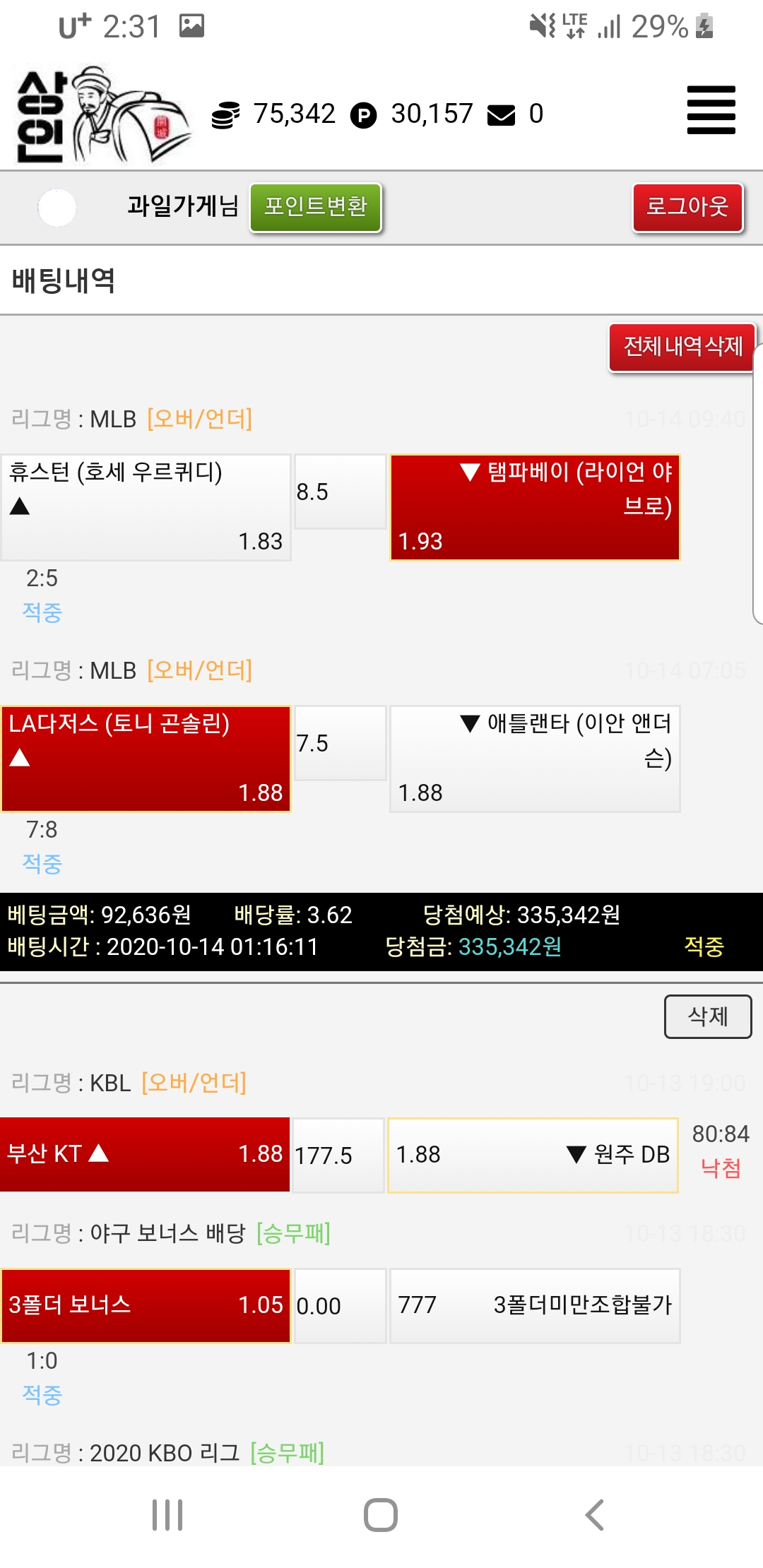Image resolution: width=763 pixels, height=1568 pixels.
Task: Open recent apps from the navigation bar
Action: 167,1514
